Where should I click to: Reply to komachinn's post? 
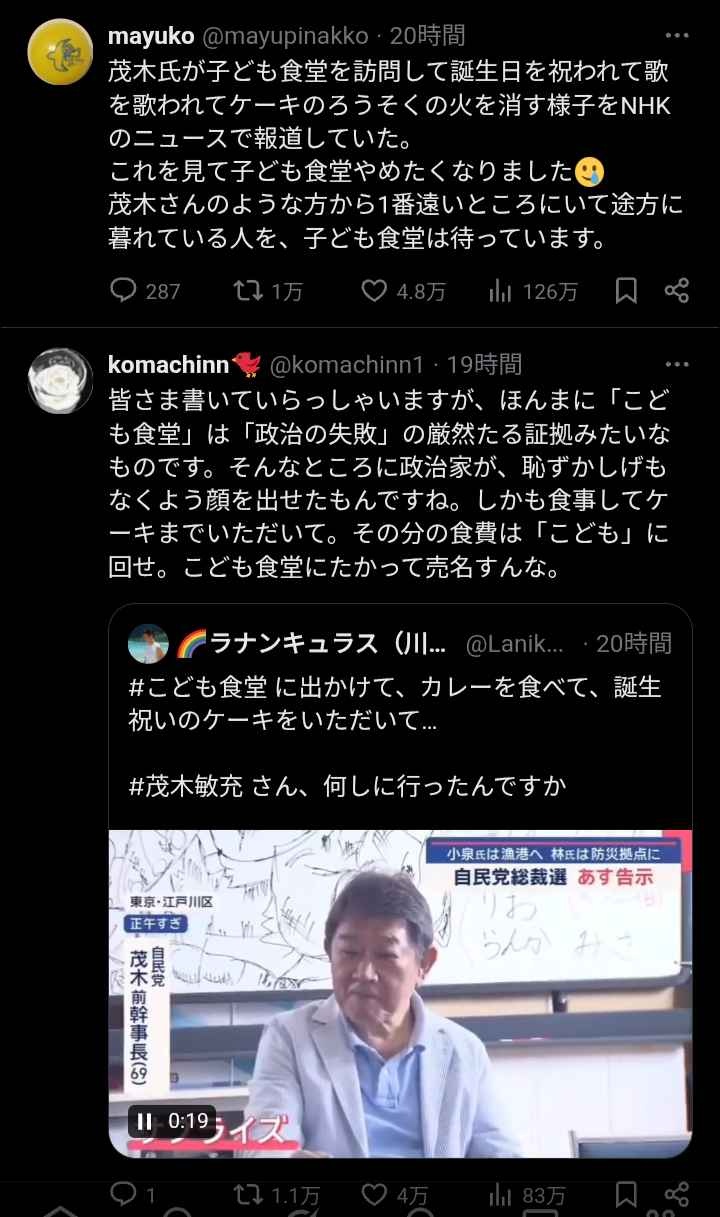[x=123, y=1194]
